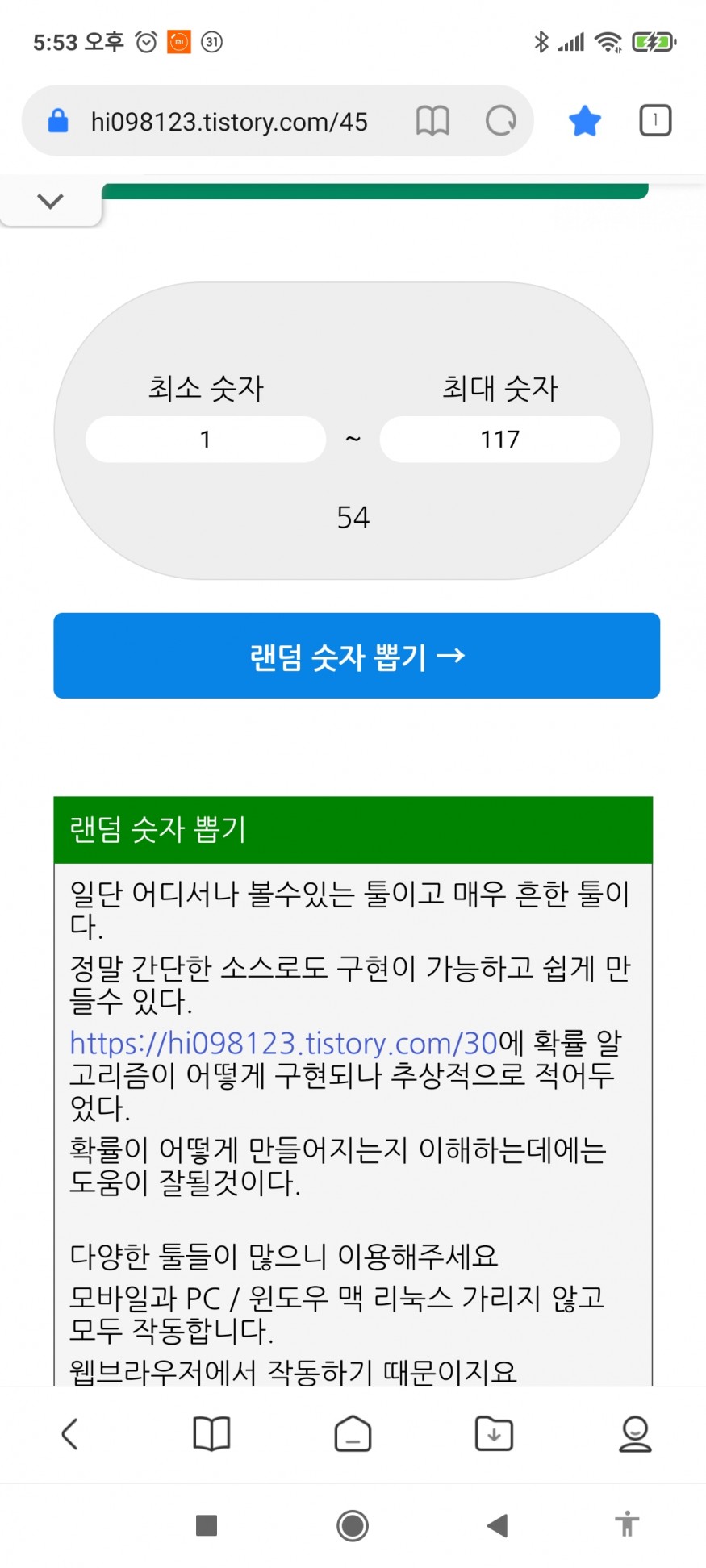Go back in browser toolbar

click(70, 1433)
